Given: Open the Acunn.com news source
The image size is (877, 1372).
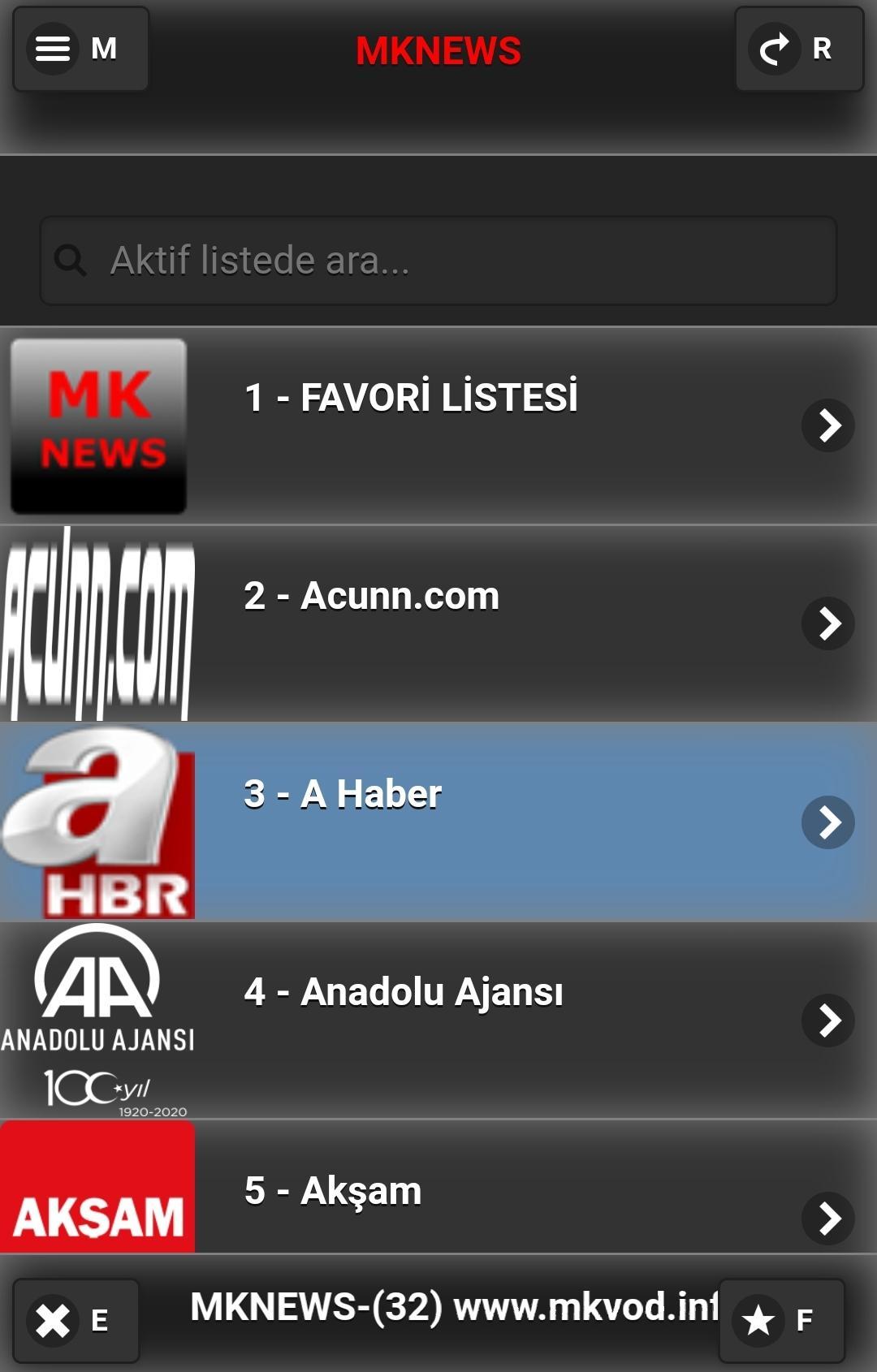Looking at the screenshot, I should (438, 623).
